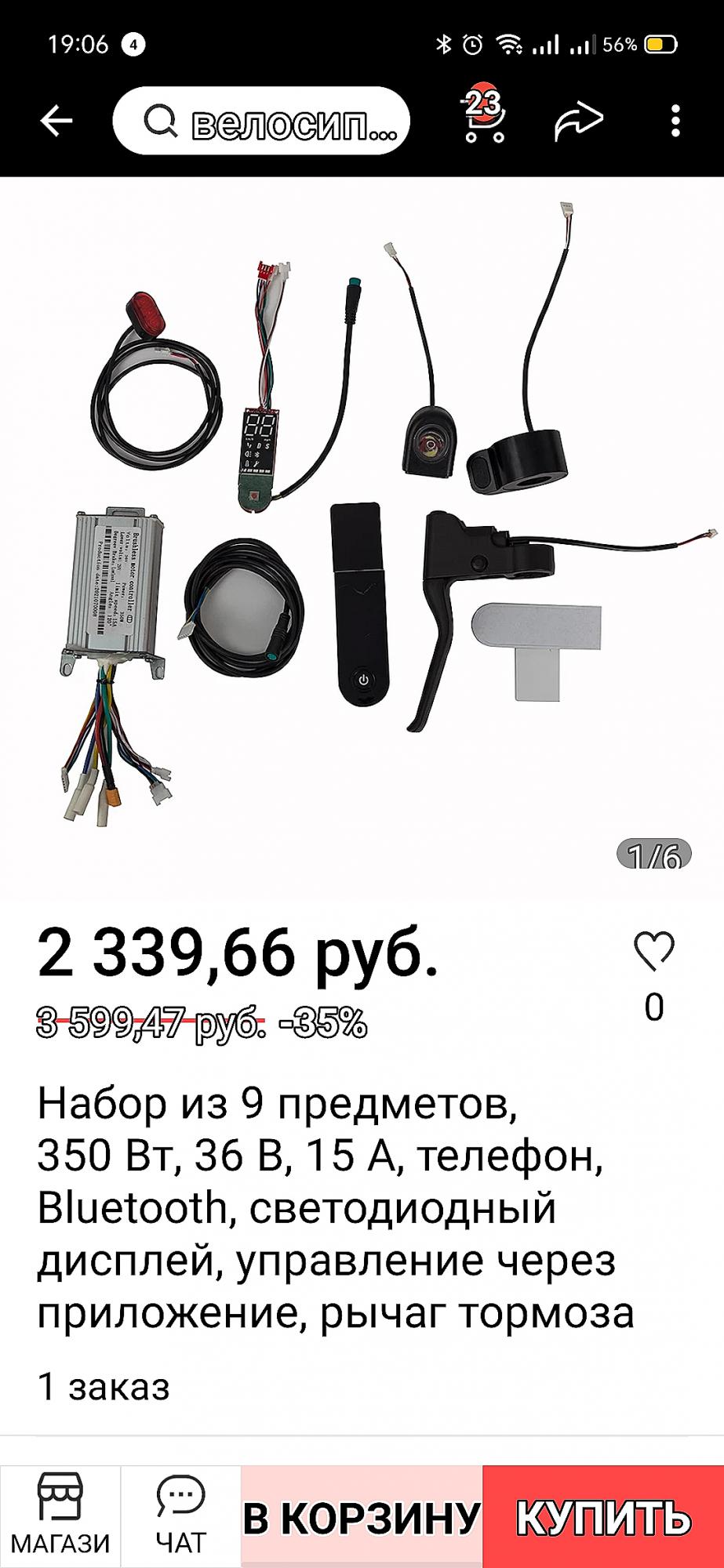The width and height of the screenshot is (724, 1568).
Task: Buy now with the КУПИТЬ button
Action: (603, 1516)
